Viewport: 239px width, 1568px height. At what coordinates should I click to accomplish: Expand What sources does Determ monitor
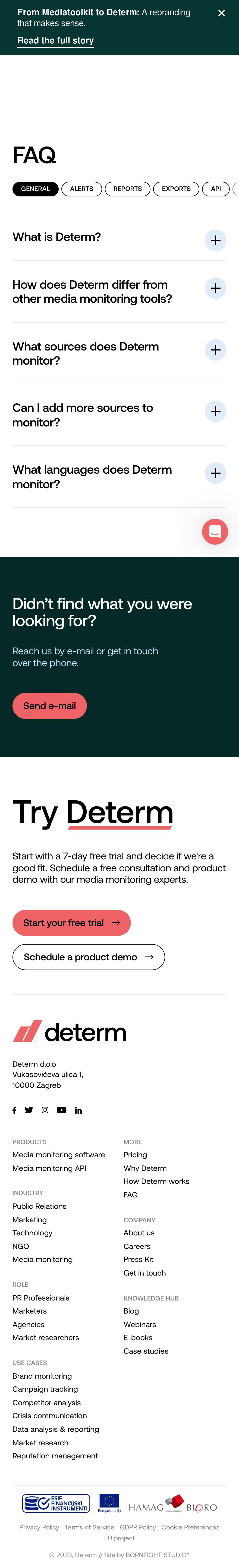(x=215, y=350)
